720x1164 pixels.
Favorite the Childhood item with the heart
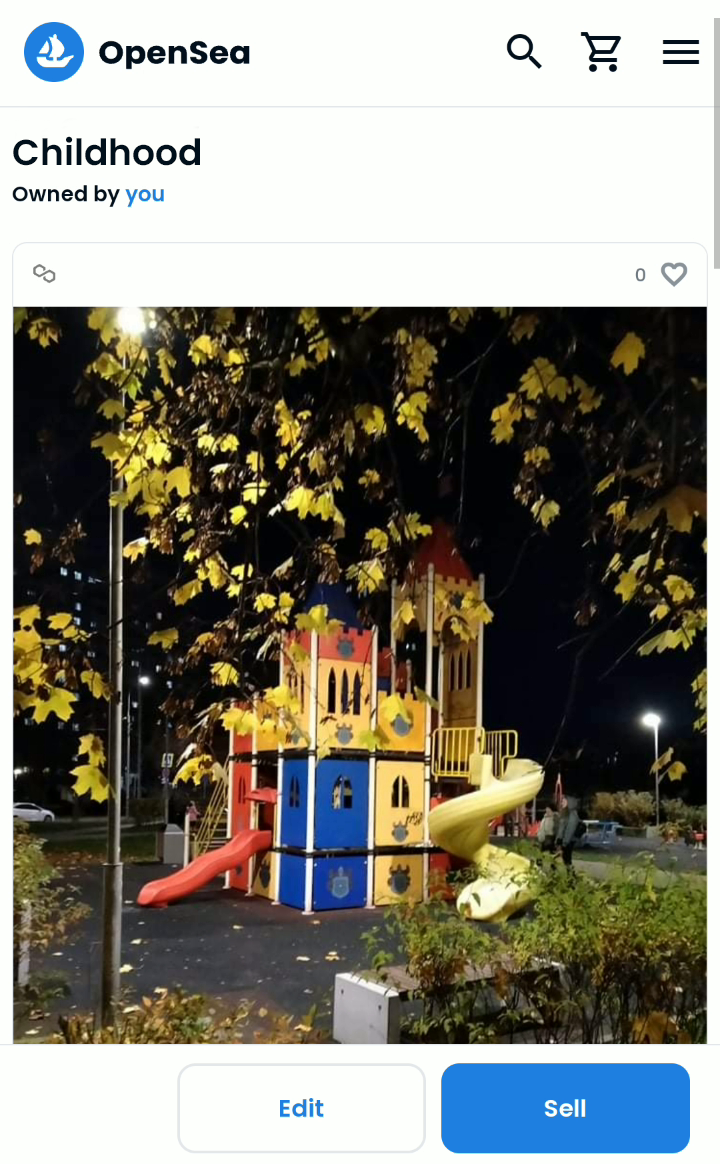pos(674,275)
